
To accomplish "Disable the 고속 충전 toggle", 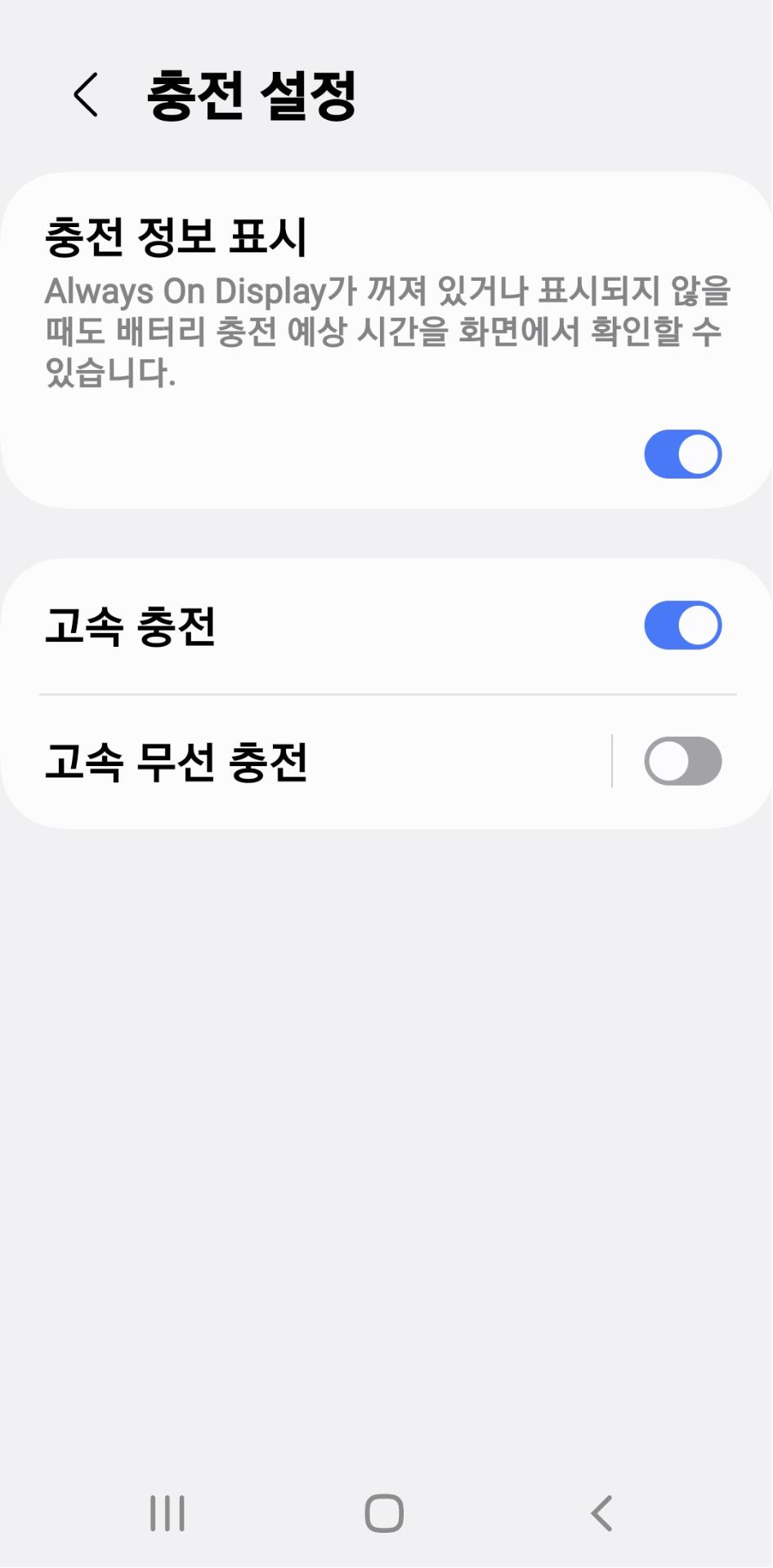I will 682,626.
